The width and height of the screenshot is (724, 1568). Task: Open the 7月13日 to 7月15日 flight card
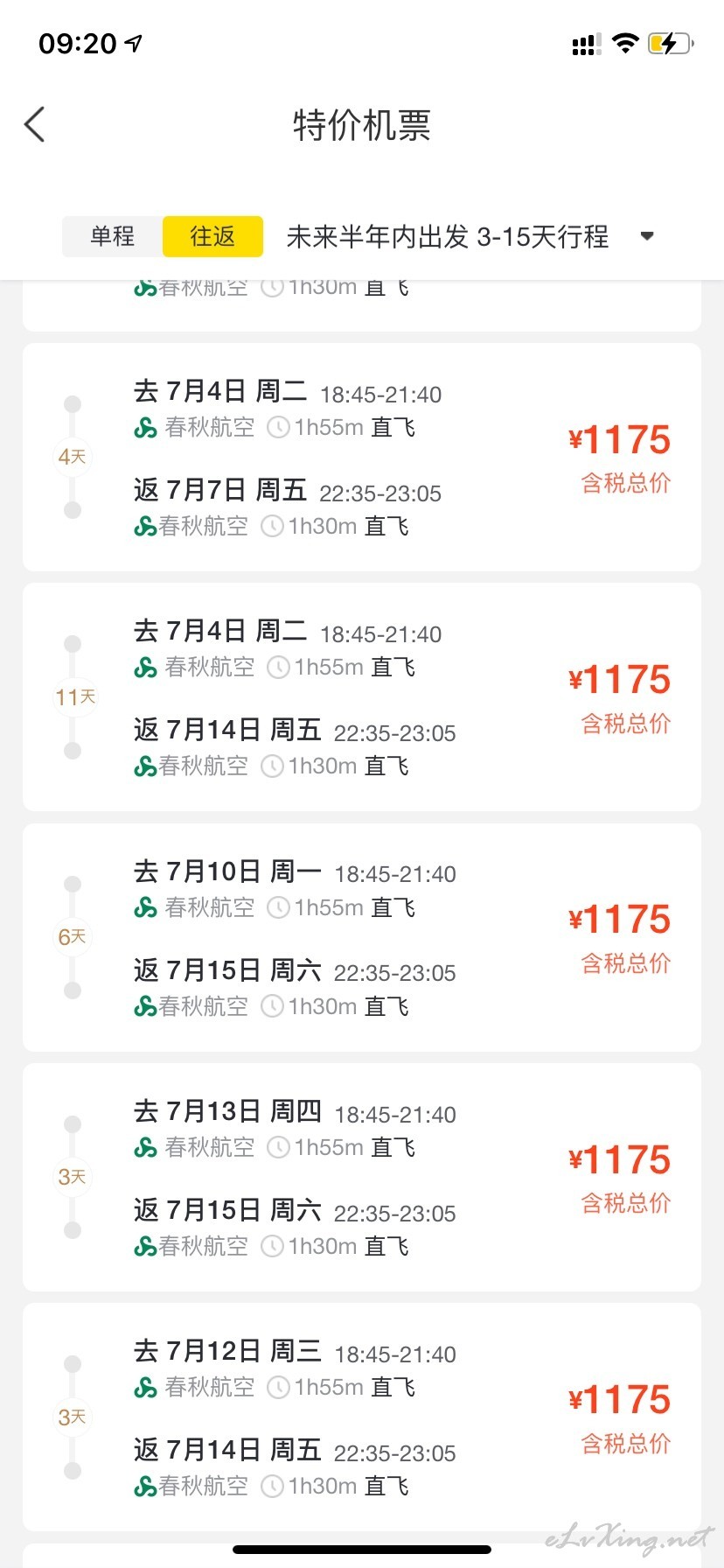[x=362, y=1178]
